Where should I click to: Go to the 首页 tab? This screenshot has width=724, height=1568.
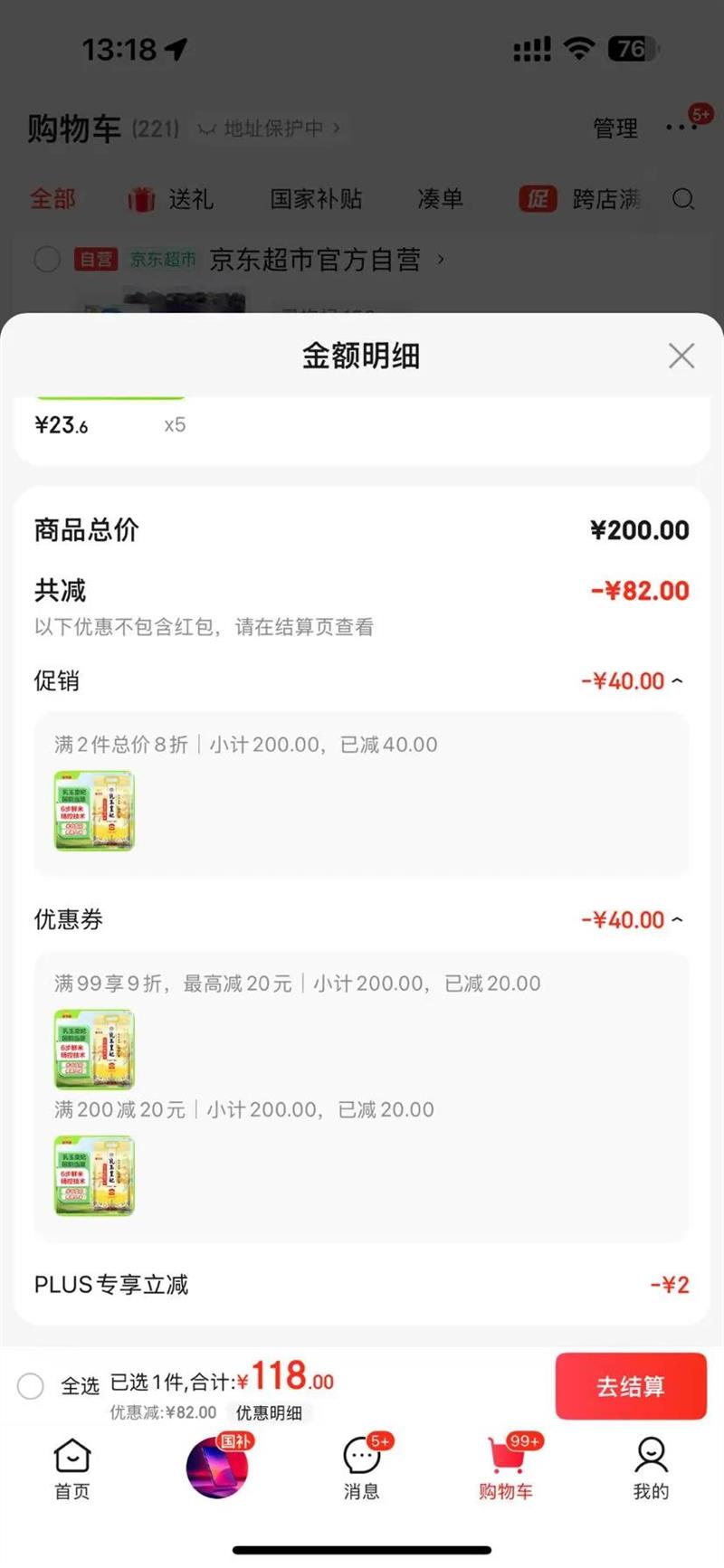[x=72, y=1468]
